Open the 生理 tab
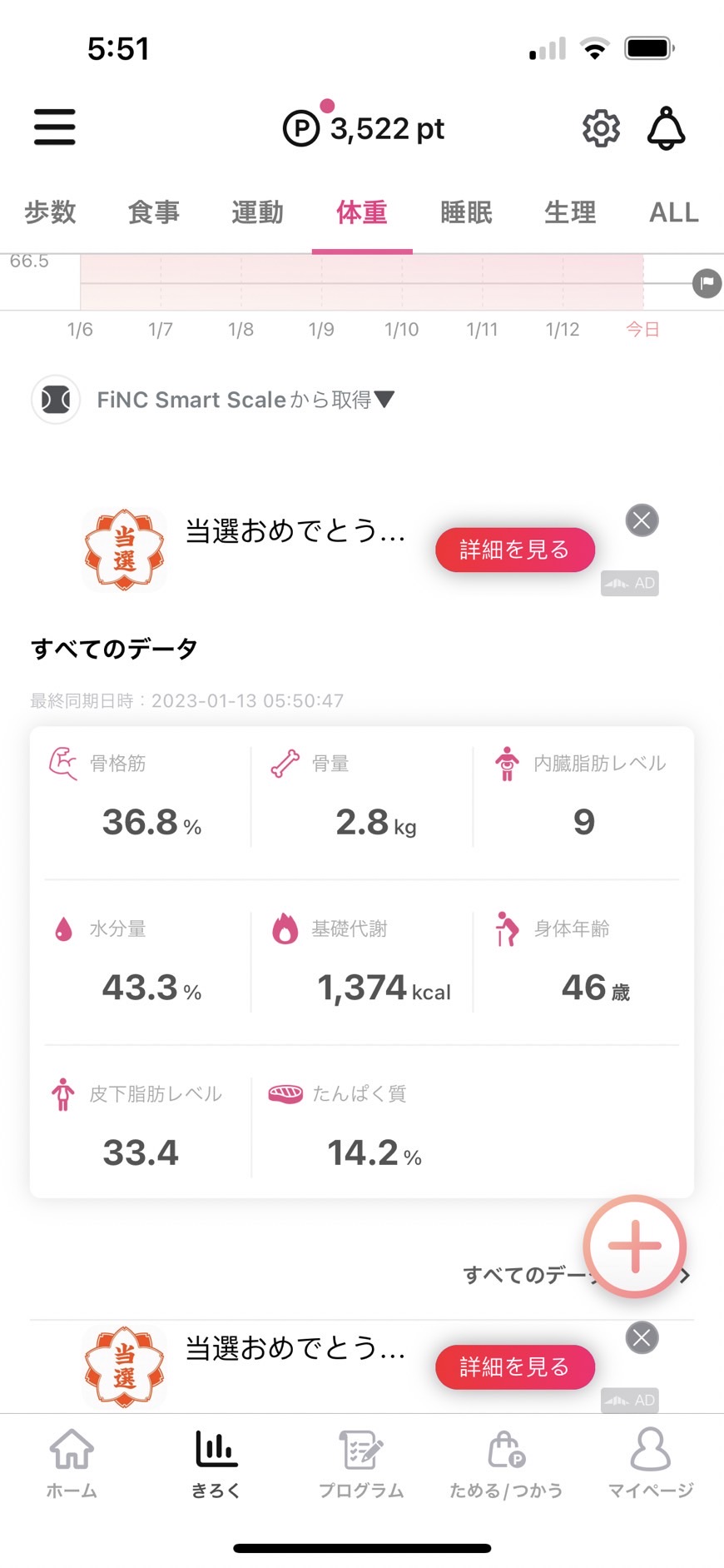The width and height of the screenshot is (724, 1568). [x=570, y=212]
